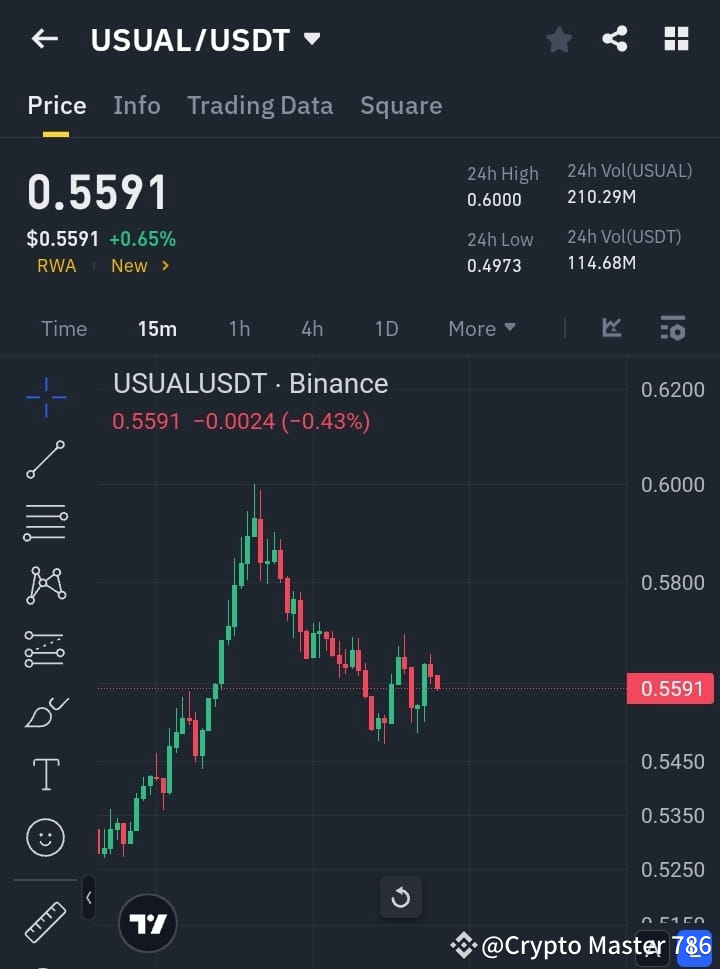Toggle USUAL/USDT as a favorite
This screenshot has width=720, height=969.
558,39
